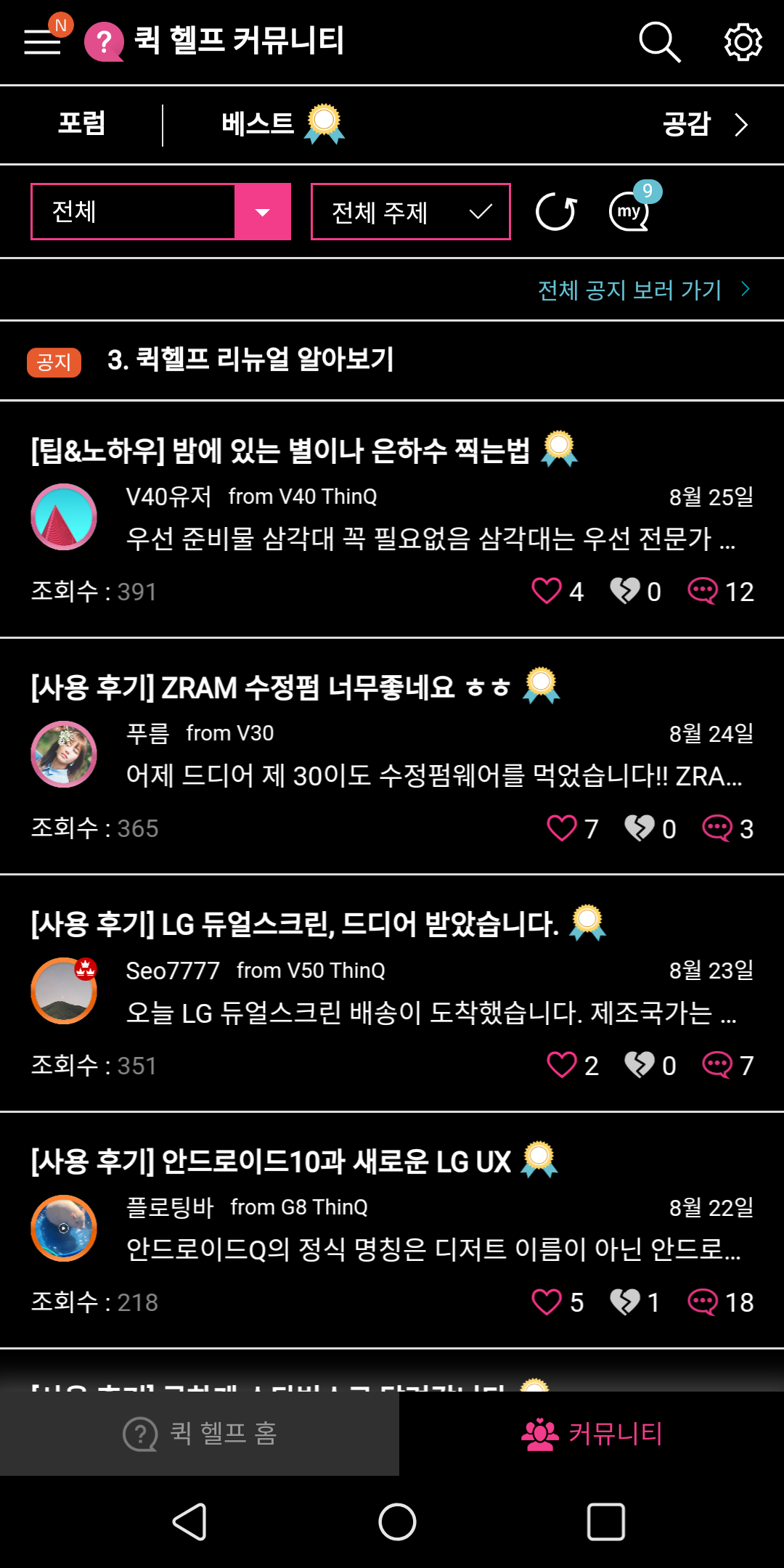The image size is (784, 1568).
Task: Open post 안드로이드10과 새로운 LG UX
Action: (x=271, y=1161)
